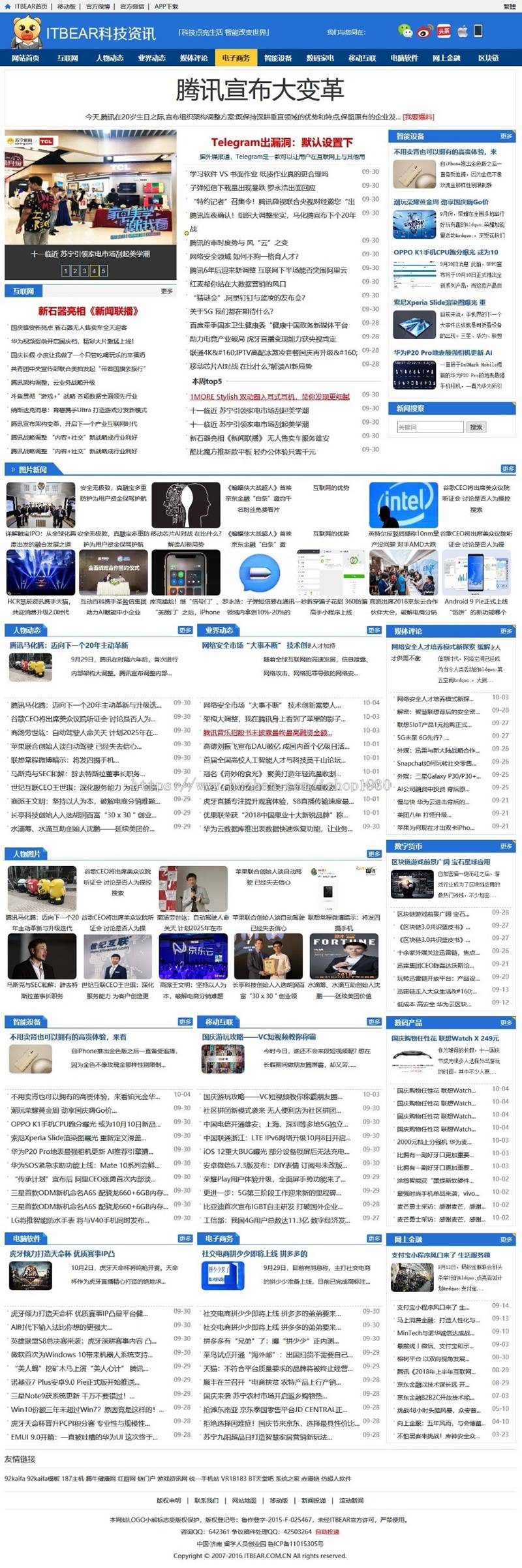Open 更多 for the 智能设备 sidebar
Viewport: 522px width, 1568px height.
(x=506, y=136)
